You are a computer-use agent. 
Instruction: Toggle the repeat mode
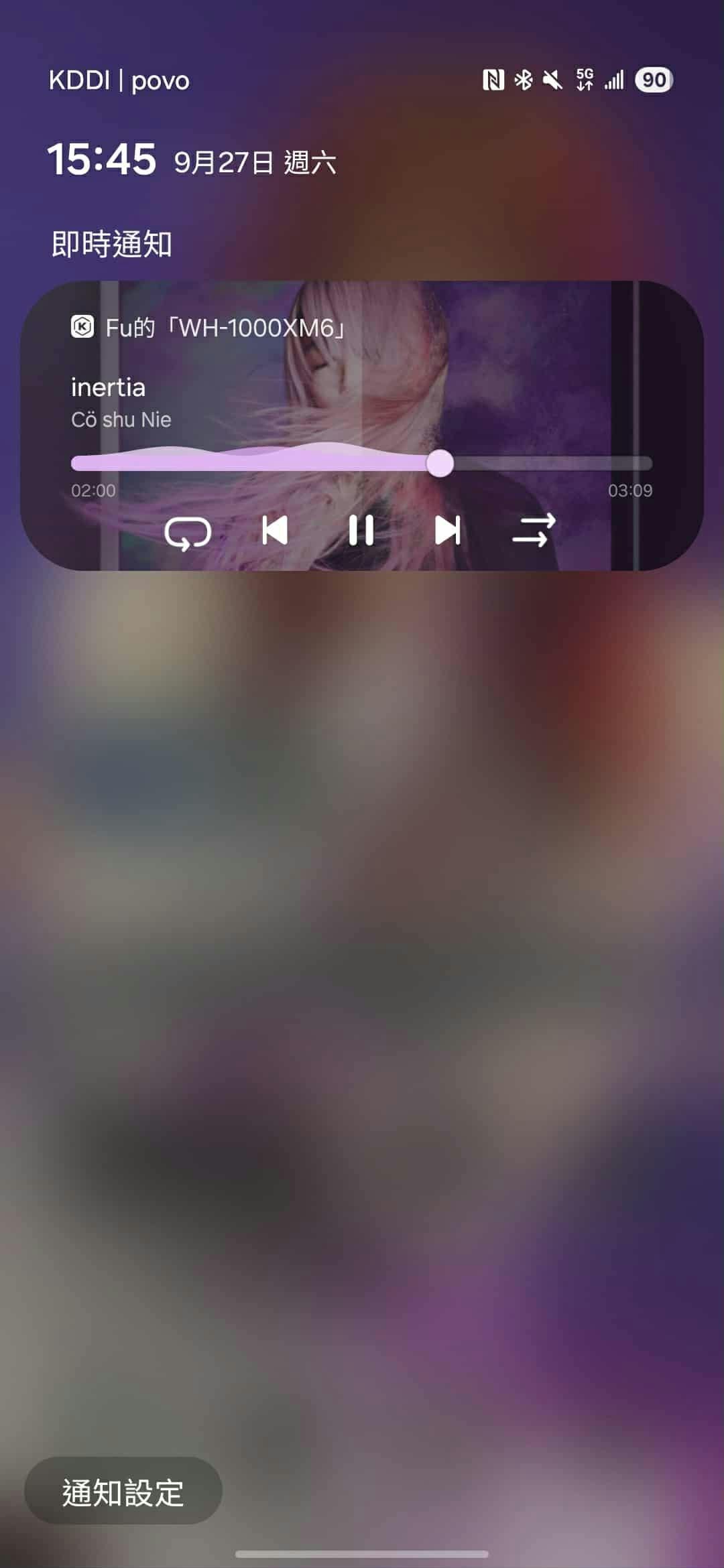(x=188, y=533)
